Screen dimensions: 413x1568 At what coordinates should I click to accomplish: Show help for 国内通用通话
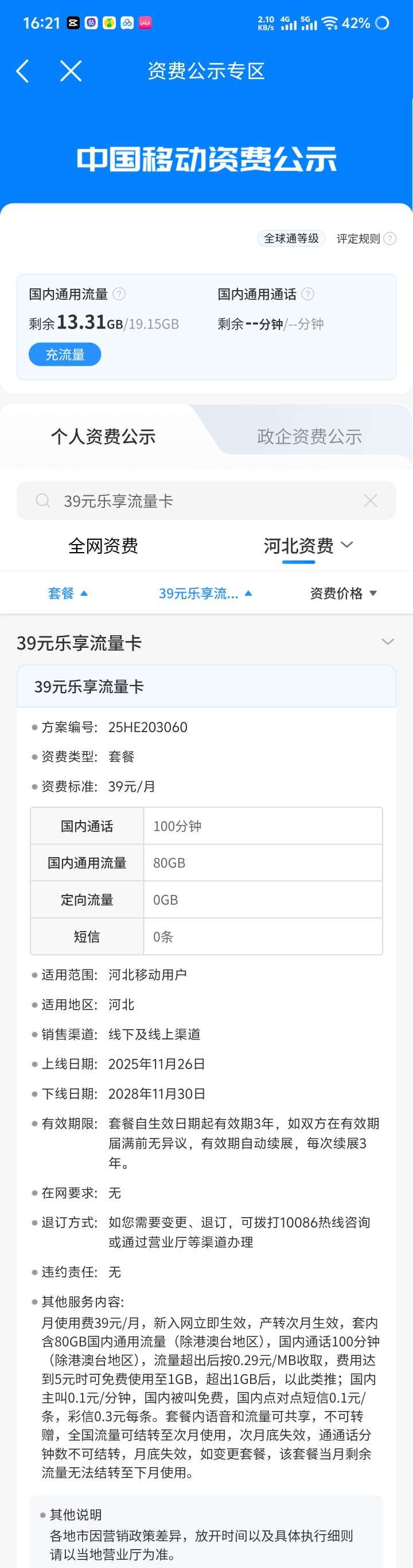pos(308,294)
